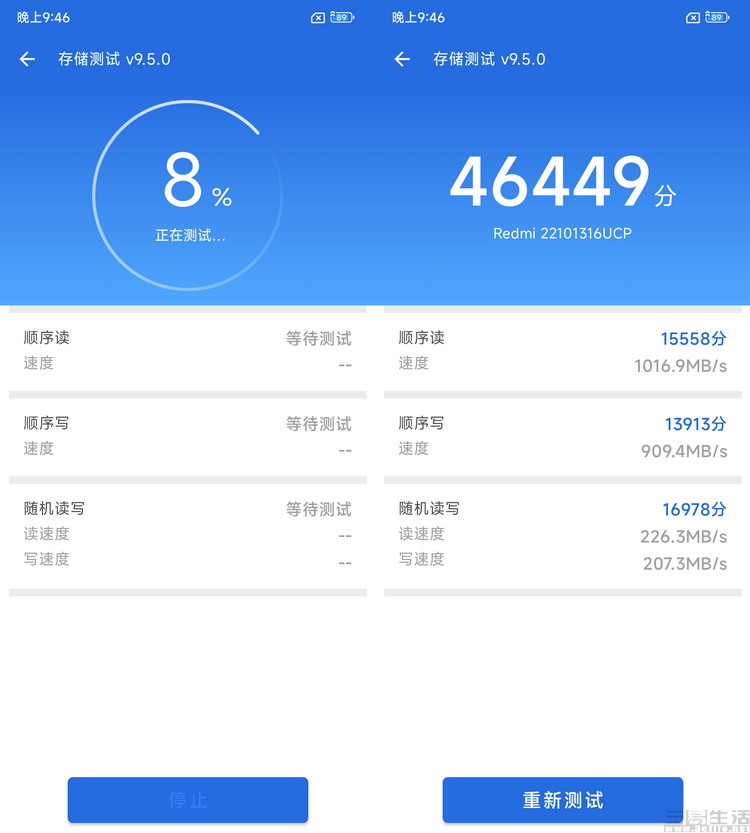Click the muted-SIM icon in right status bar
750x833 pixels.
(x=692, y=17)
